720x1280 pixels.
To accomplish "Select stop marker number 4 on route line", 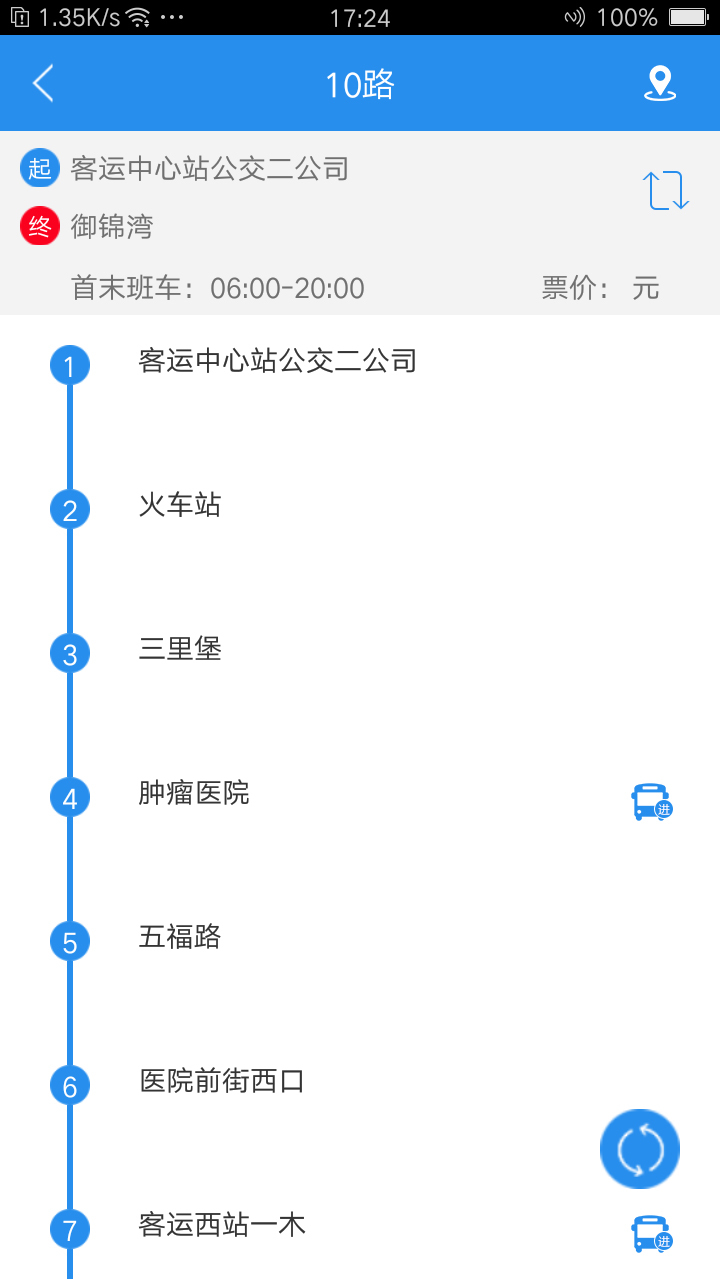I will 69,797.
